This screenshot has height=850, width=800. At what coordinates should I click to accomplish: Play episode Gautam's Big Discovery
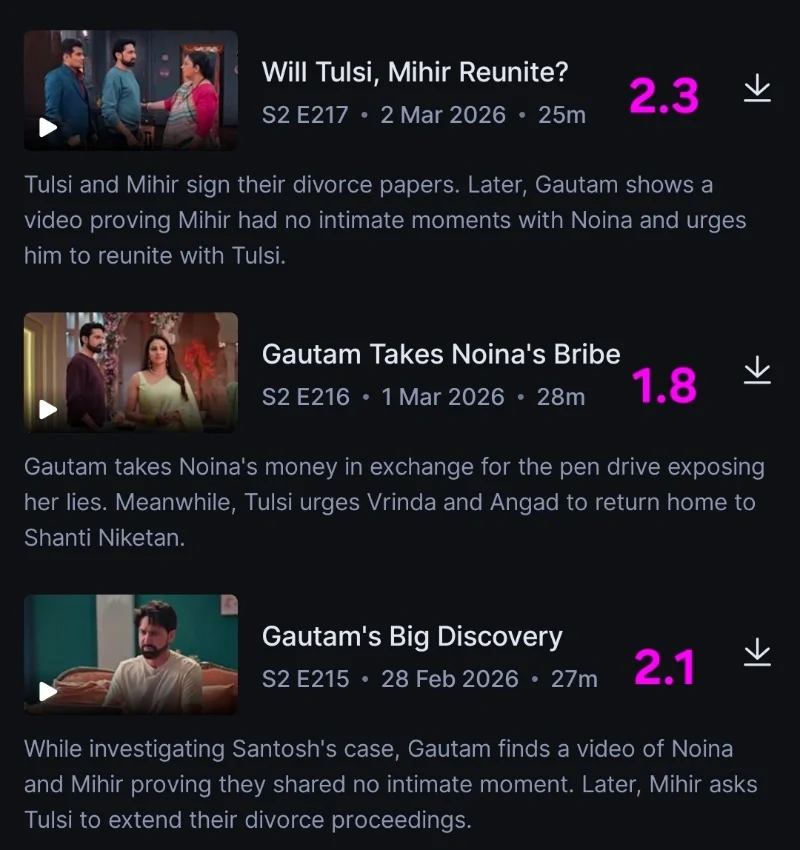130,654
